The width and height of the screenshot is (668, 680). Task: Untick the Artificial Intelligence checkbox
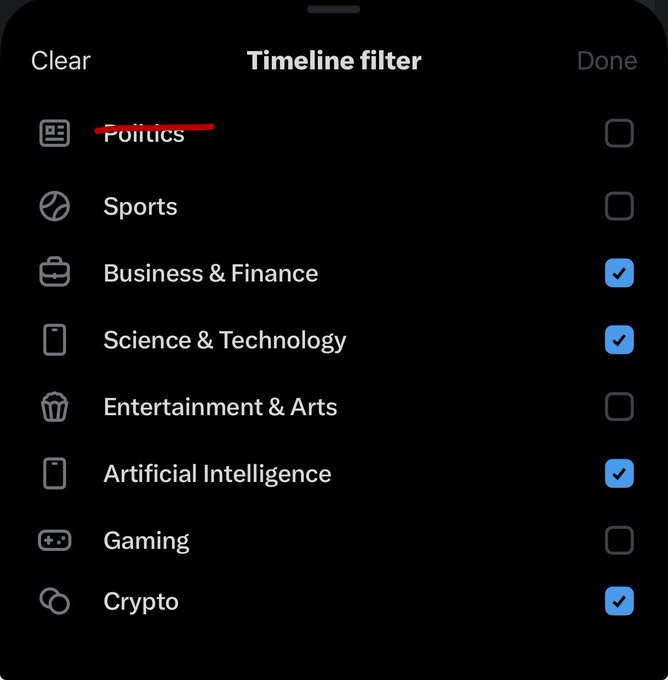point(619,474)
